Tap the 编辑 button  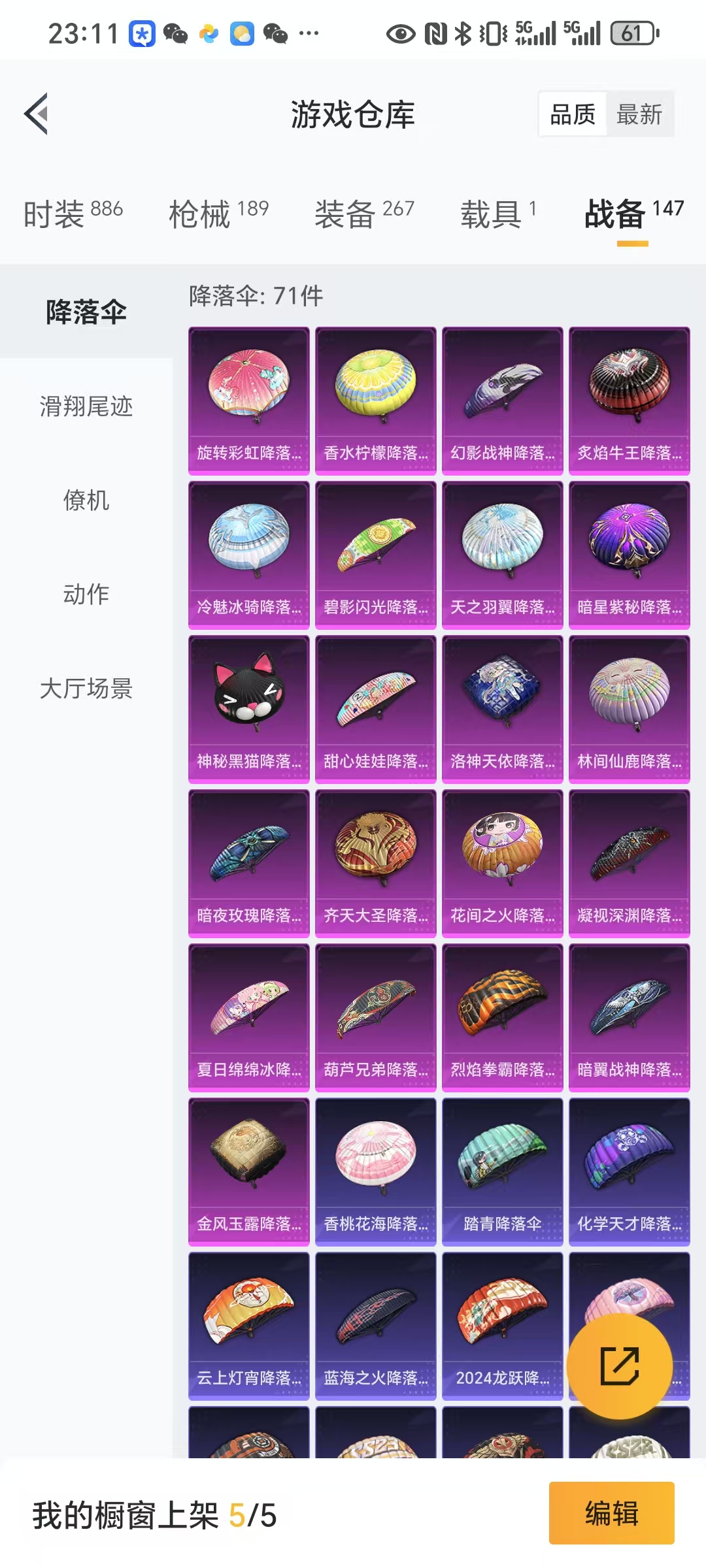(x=611, y=1512)
